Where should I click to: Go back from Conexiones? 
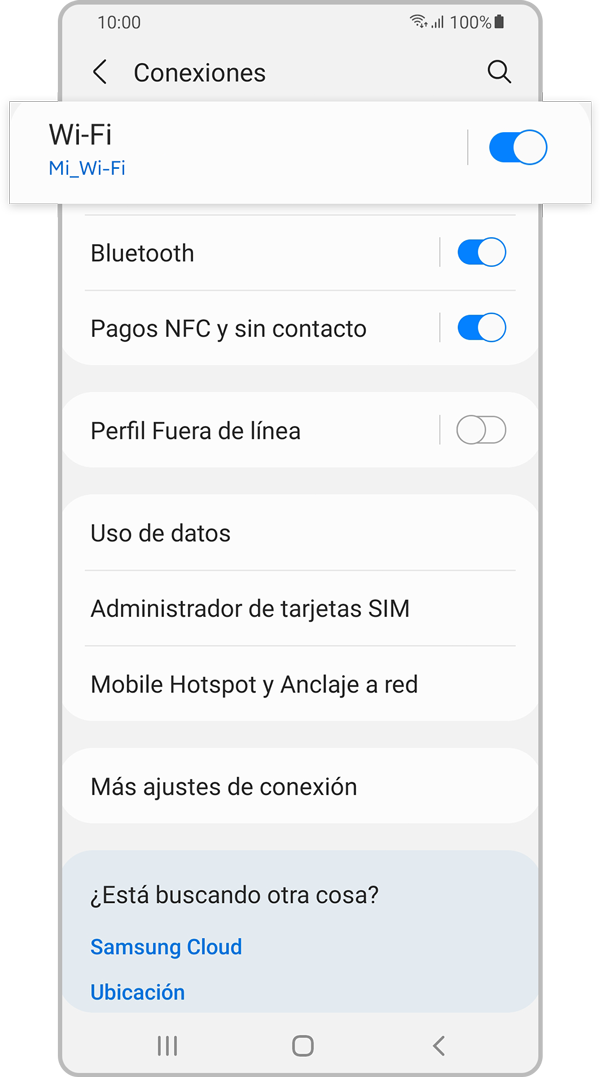(99, 72)
